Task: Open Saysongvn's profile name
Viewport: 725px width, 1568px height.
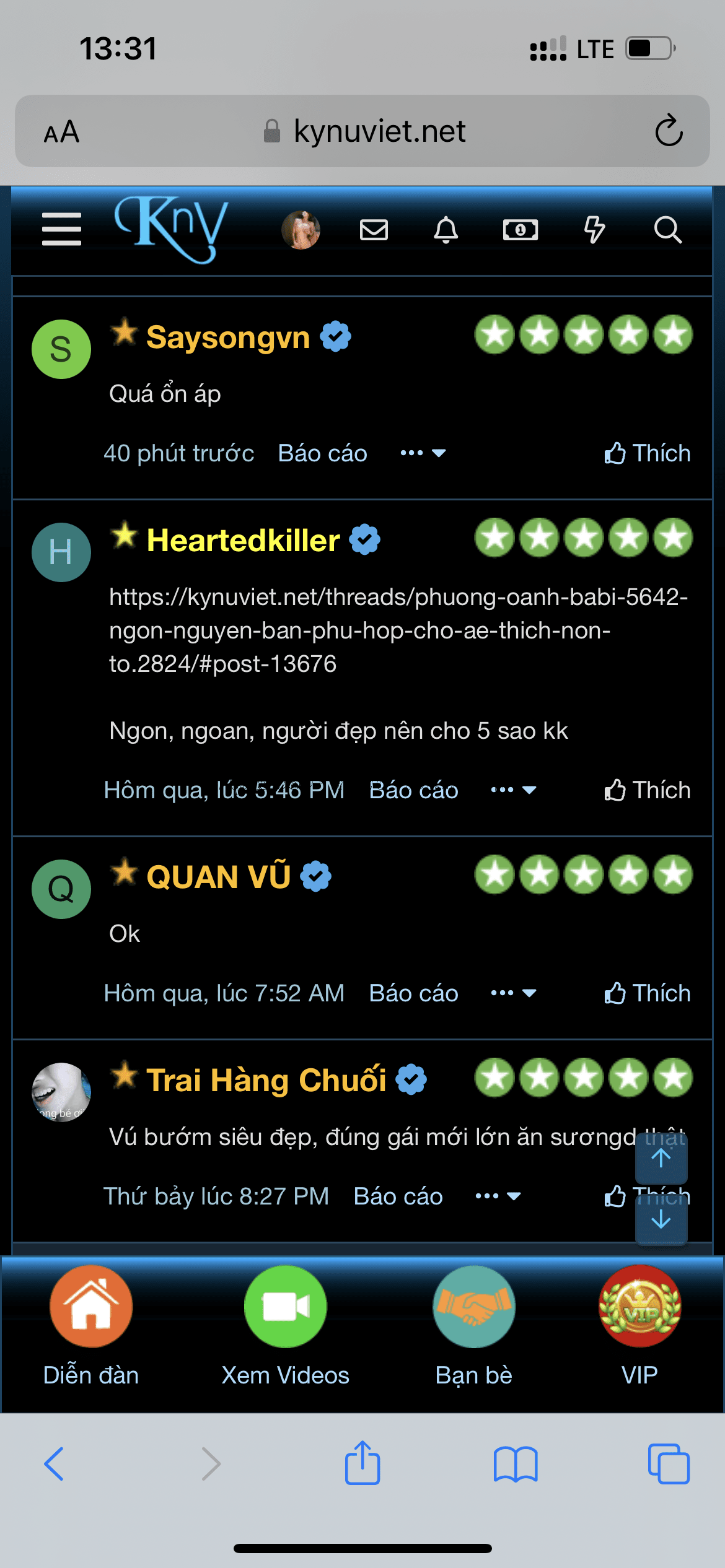Action: tap(228, 338)
